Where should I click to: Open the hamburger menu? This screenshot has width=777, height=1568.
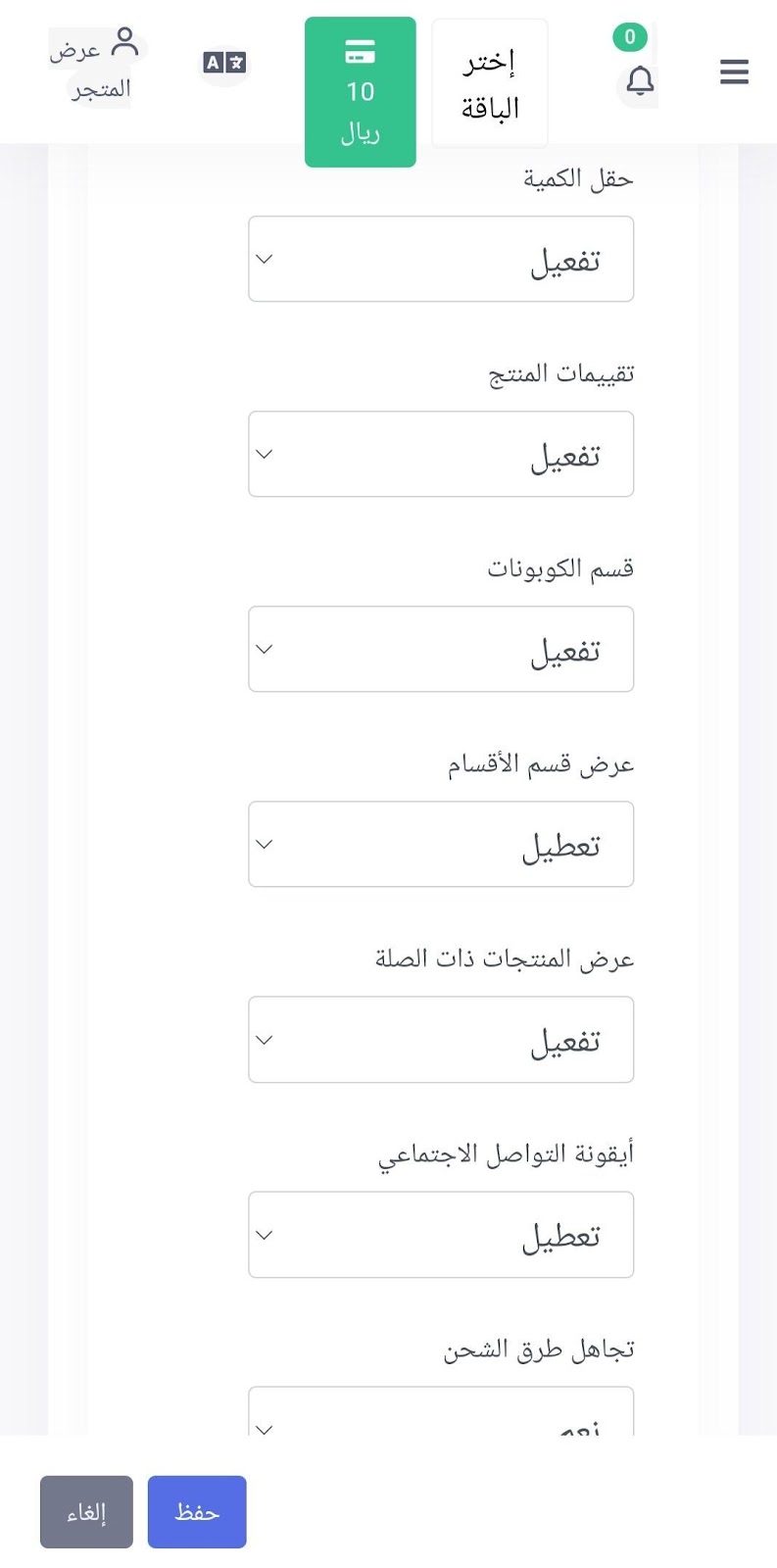point(734,72)
